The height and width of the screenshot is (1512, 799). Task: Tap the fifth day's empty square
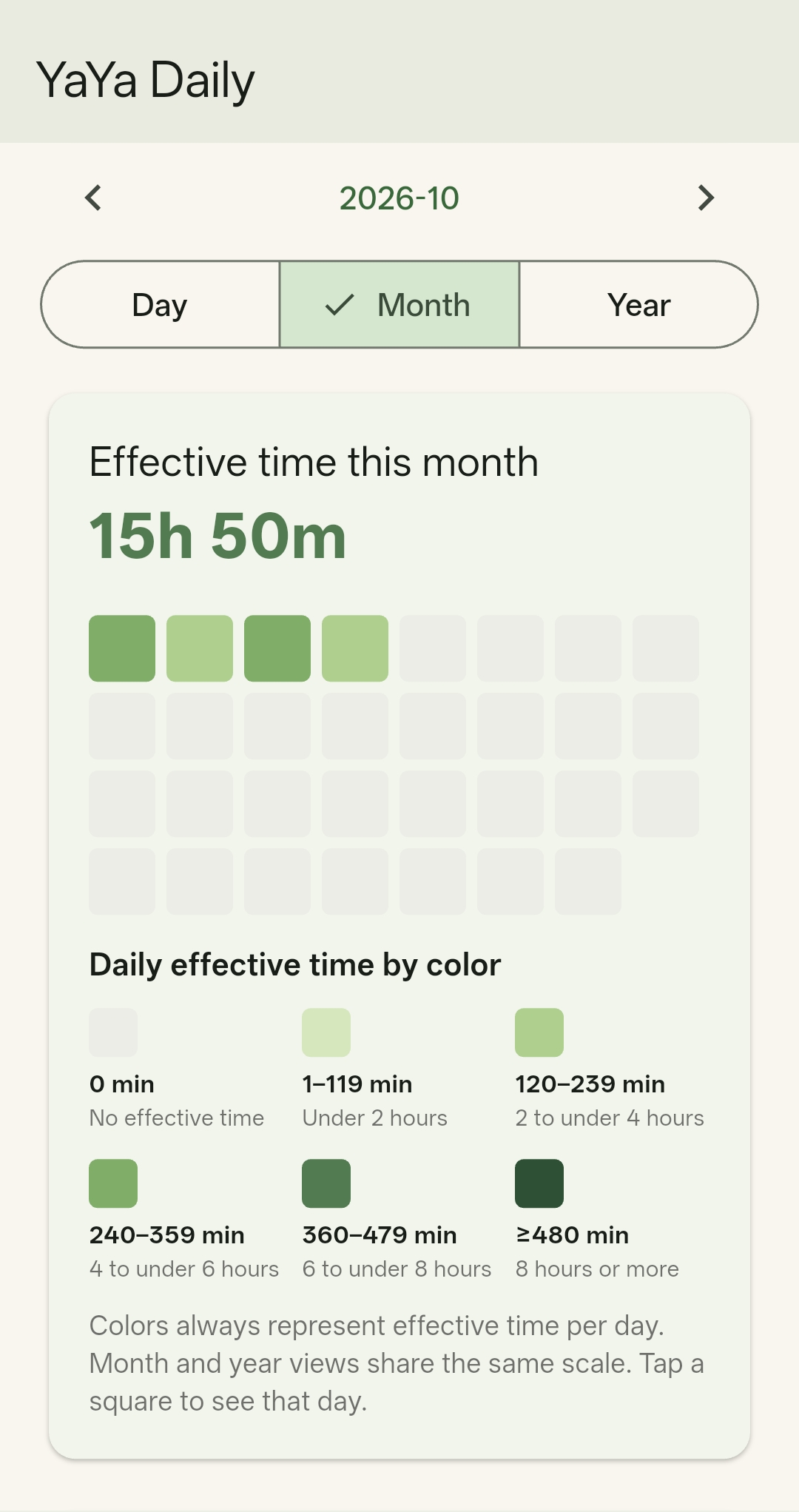click(433, 648)
